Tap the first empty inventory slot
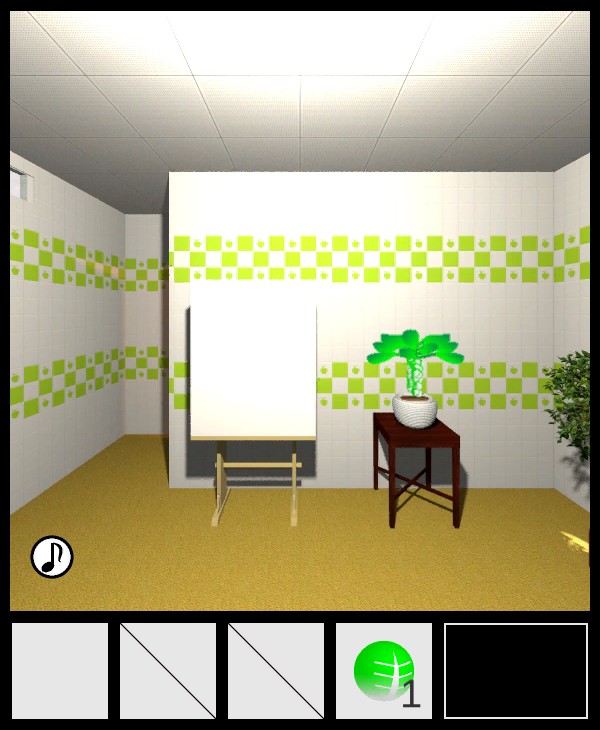This screenshot has width=600, height=730. (60, 671)
